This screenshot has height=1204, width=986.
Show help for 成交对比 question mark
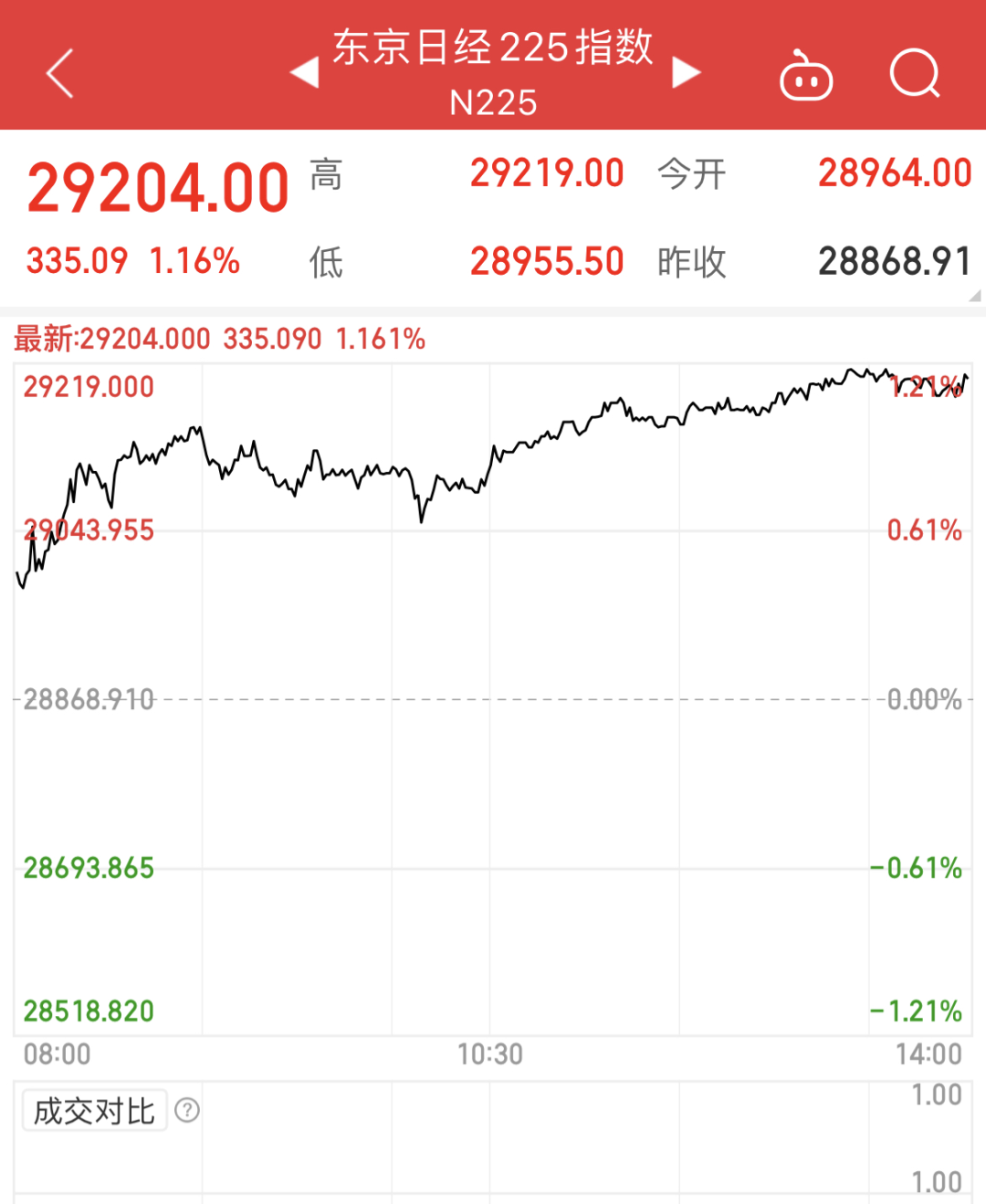pyautogui.click(x=187, y=1110)
